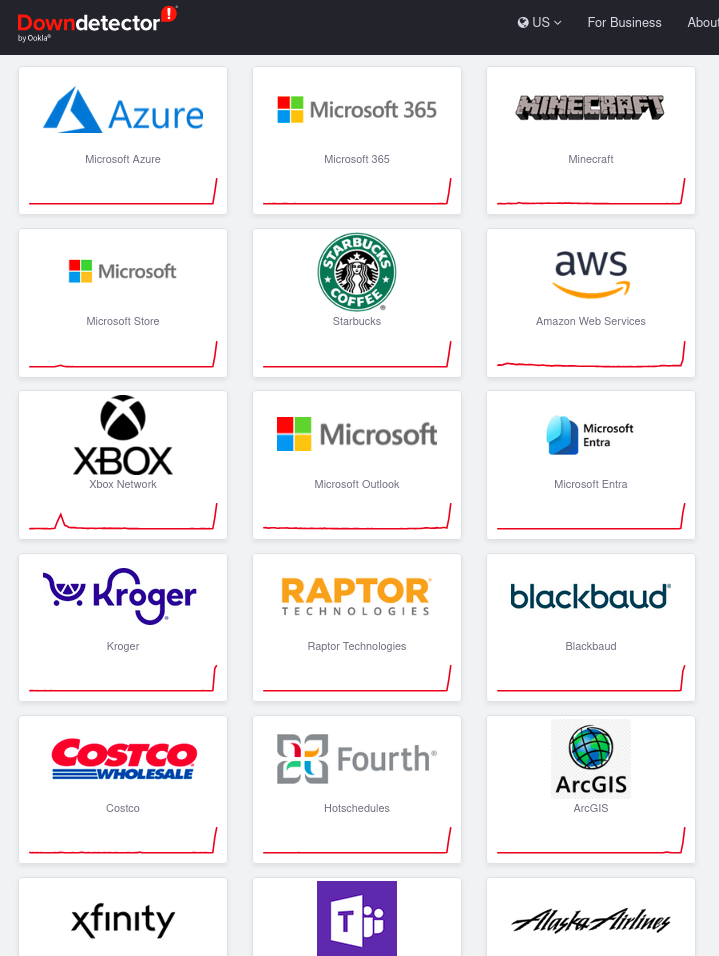Image resolution: width=719 pixels, height=956 pixels.
Task: Check the Costco outage card
Action: [123, 788]
